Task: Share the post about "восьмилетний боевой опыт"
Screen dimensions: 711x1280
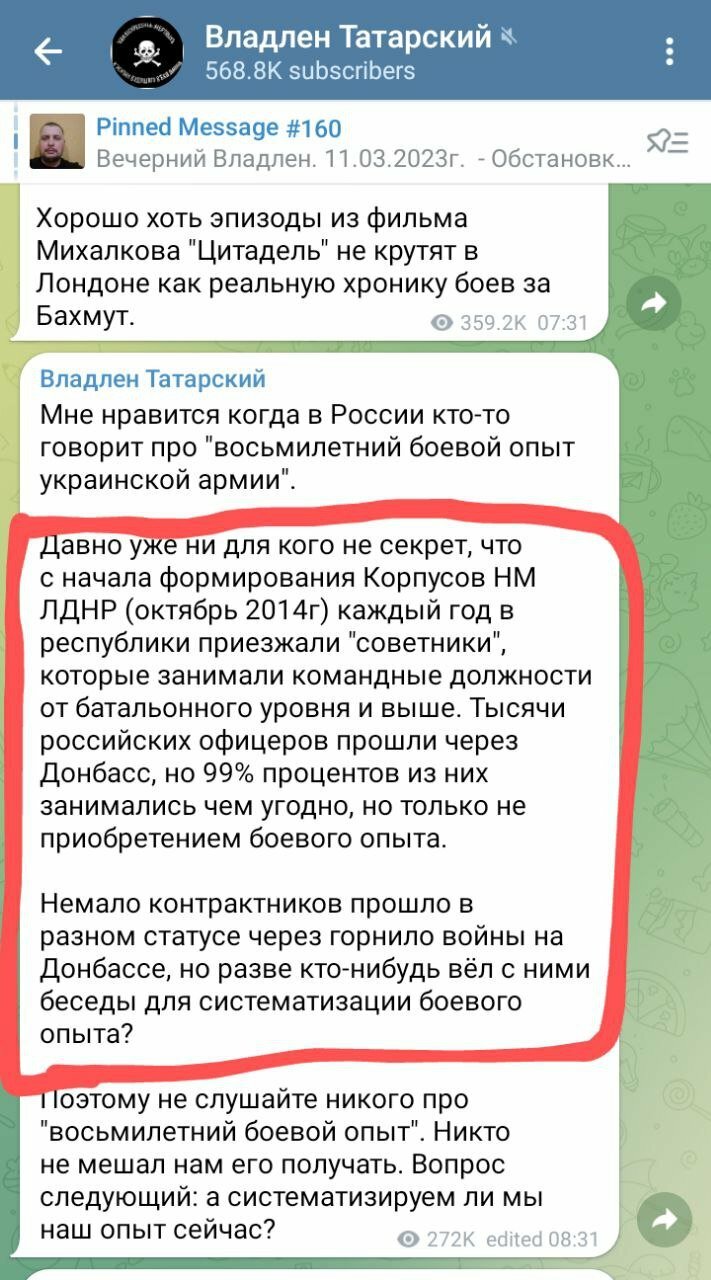Action: click(x=664, y=1219)
